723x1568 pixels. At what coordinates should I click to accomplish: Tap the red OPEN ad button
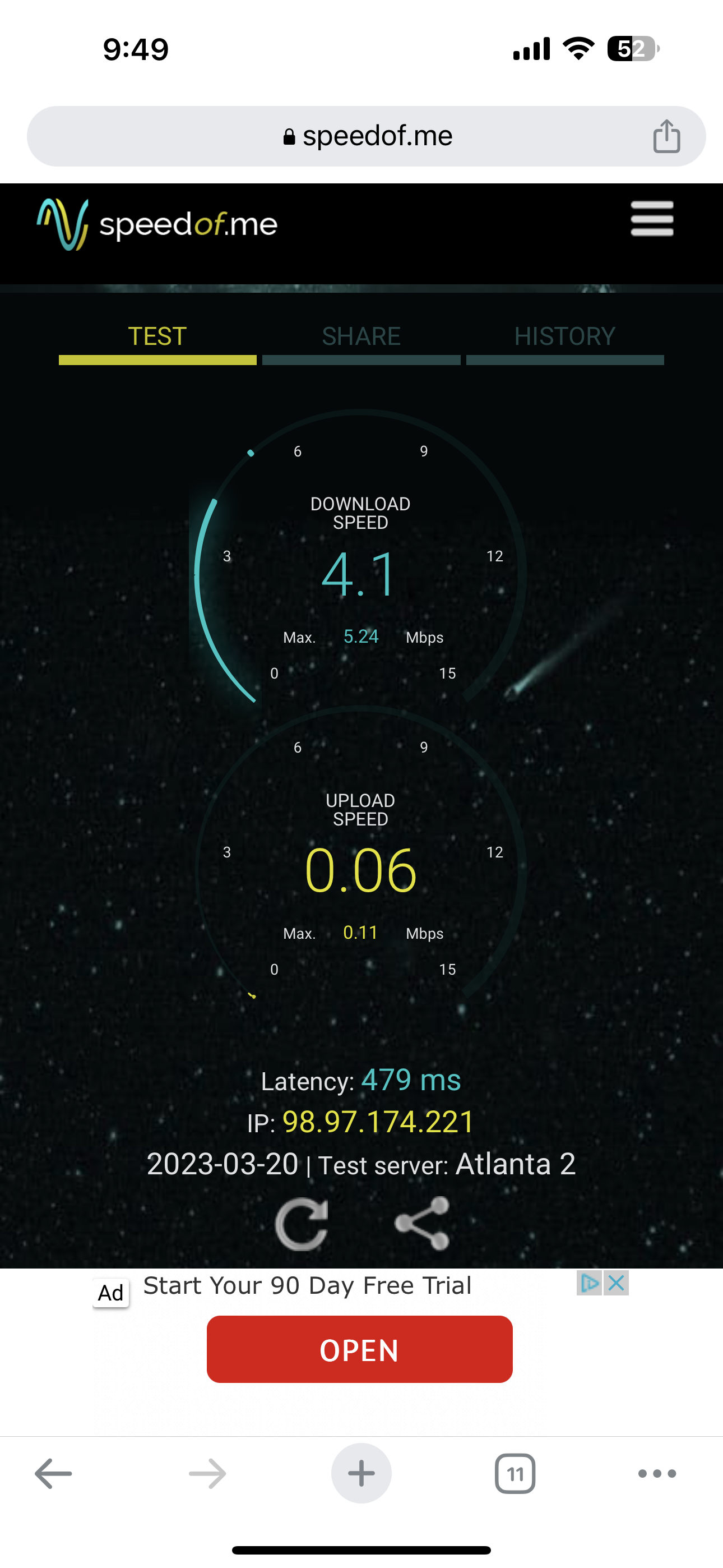click(360, 1349)
